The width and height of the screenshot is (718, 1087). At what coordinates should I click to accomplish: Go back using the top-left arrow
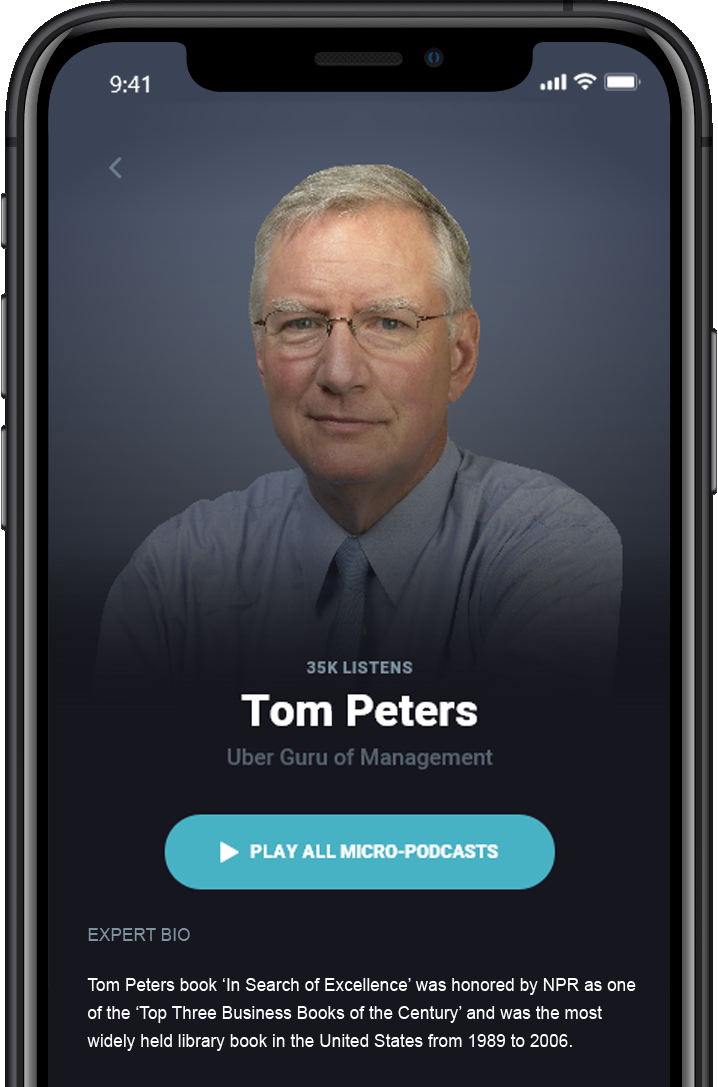116,168
